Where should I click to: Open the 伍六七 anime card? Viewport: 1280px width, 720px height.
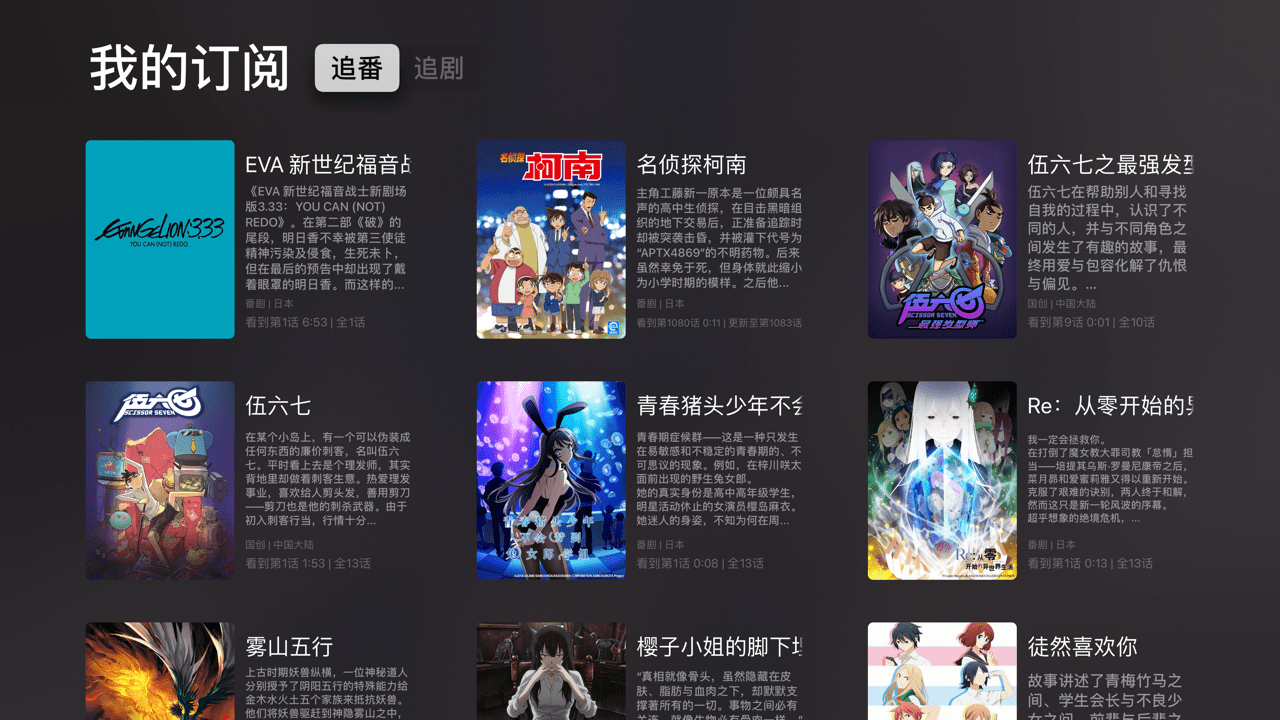[160, 480]
